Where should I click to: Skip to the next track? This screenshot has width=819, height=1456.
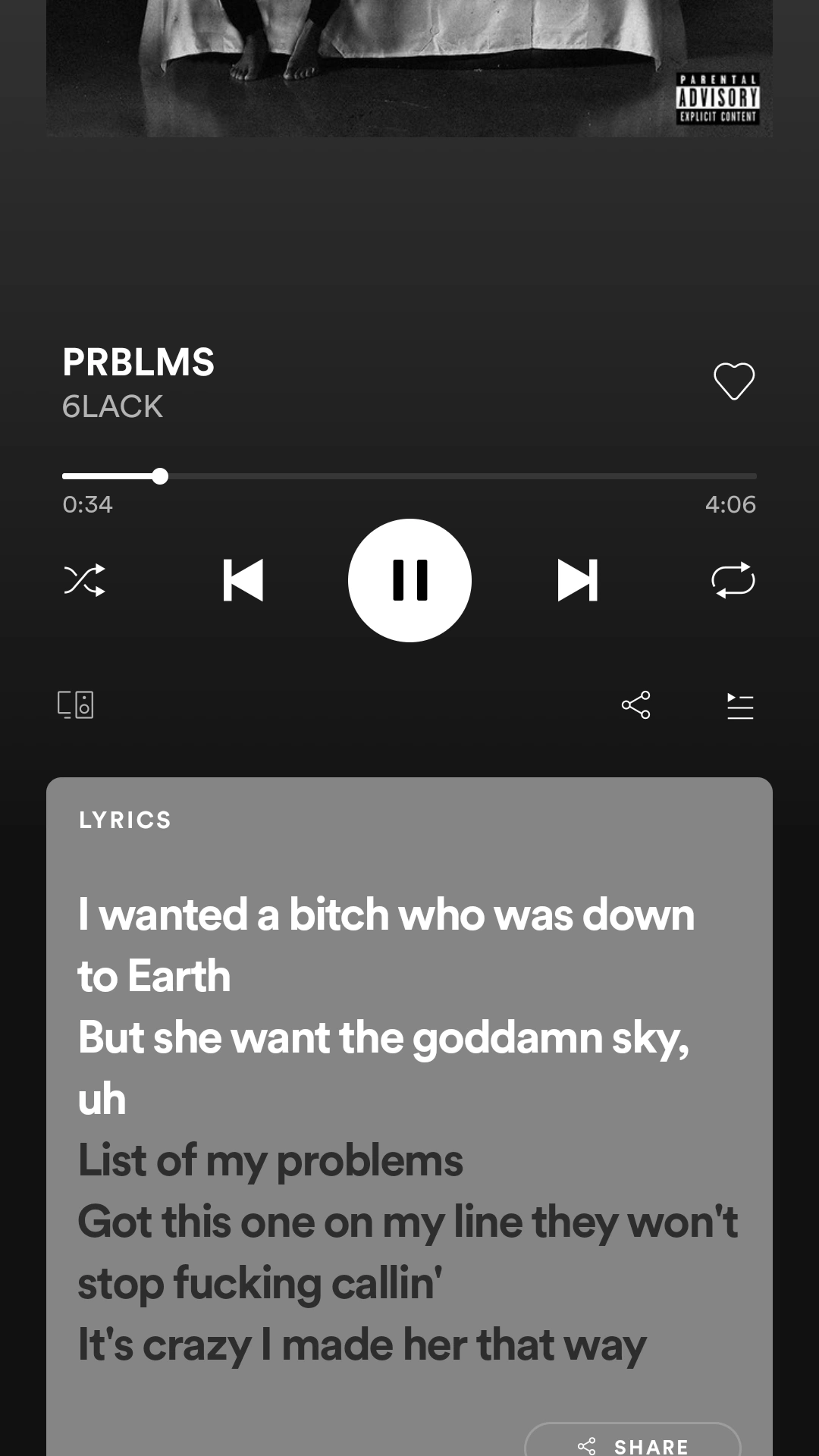pos(578,580)
